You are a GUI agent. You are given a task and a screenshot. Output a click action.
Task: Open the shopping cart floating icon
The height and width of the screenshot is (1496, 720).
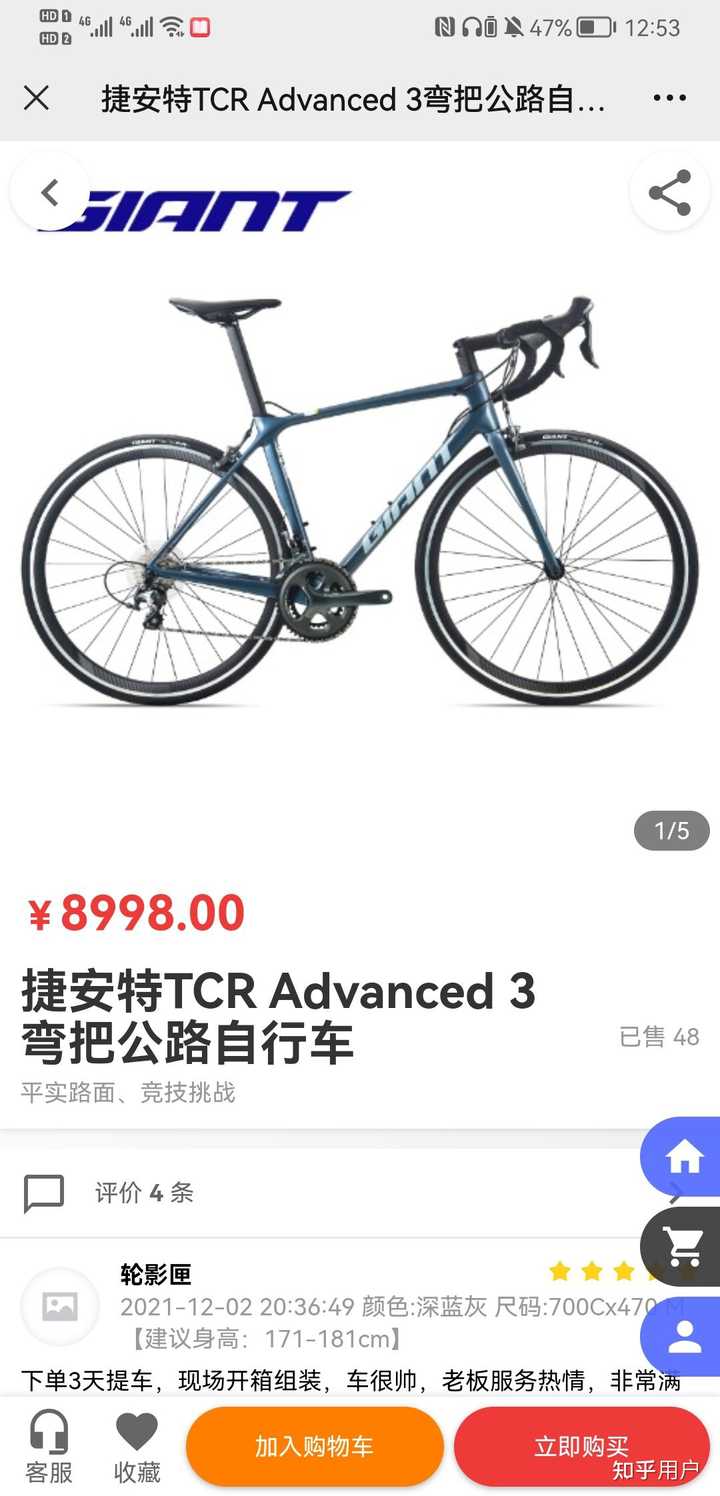click(684, 1247)
